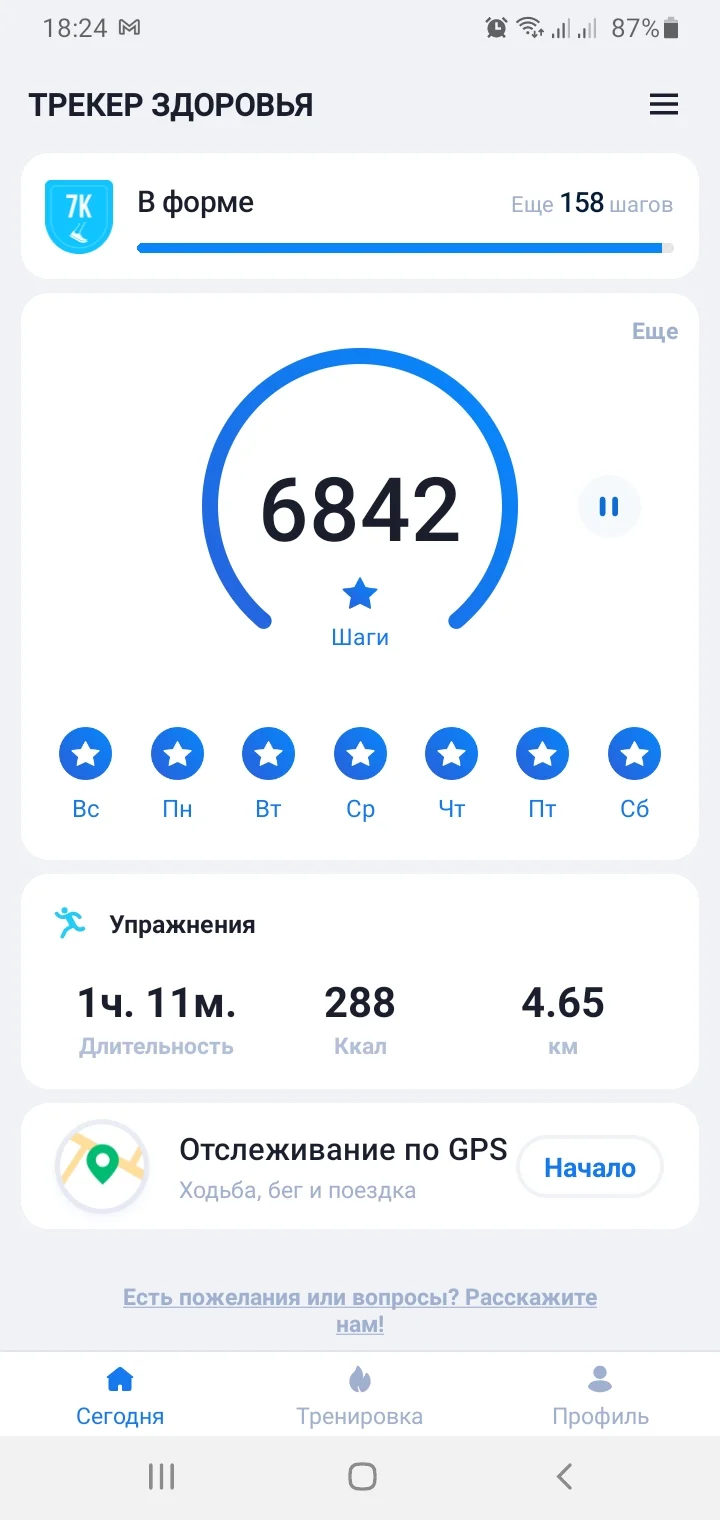This screenshot has height=1520, width=720.
Task: Open the feedback link Расскажите нам
Action: (x=360, y=1310)
